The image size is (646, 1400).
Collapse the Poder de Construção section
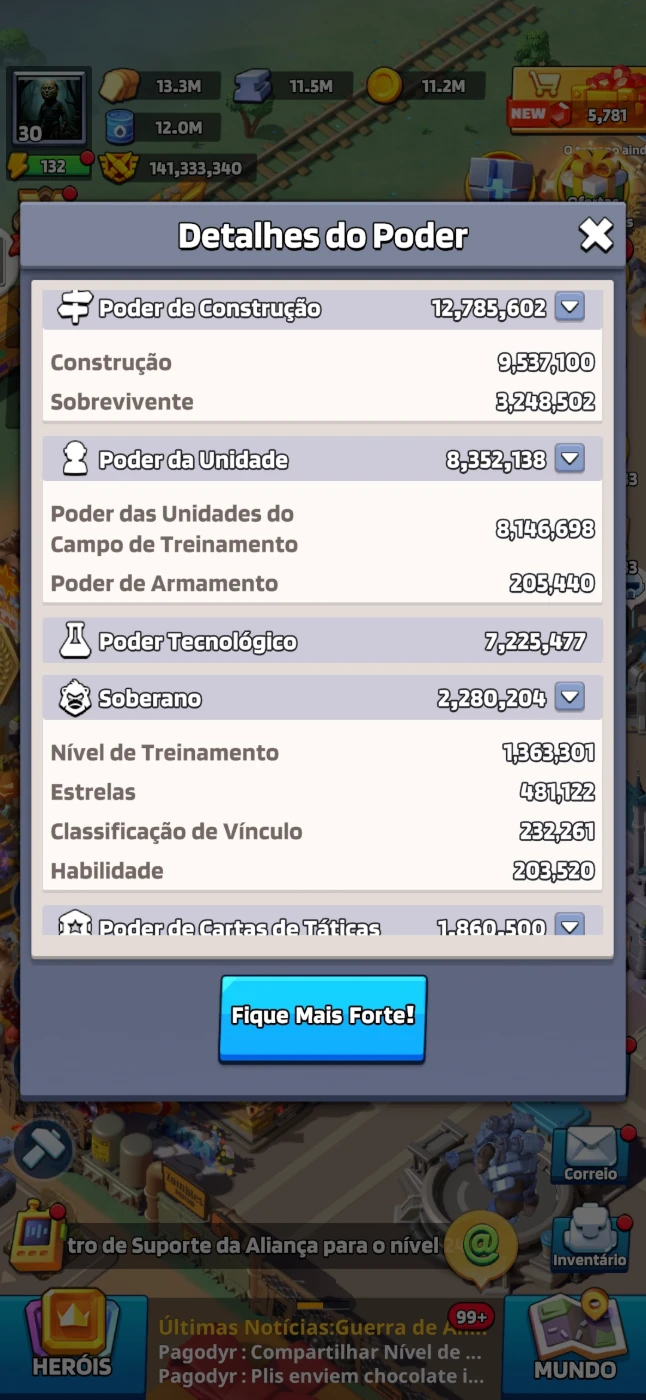click(x=569, y=308)
